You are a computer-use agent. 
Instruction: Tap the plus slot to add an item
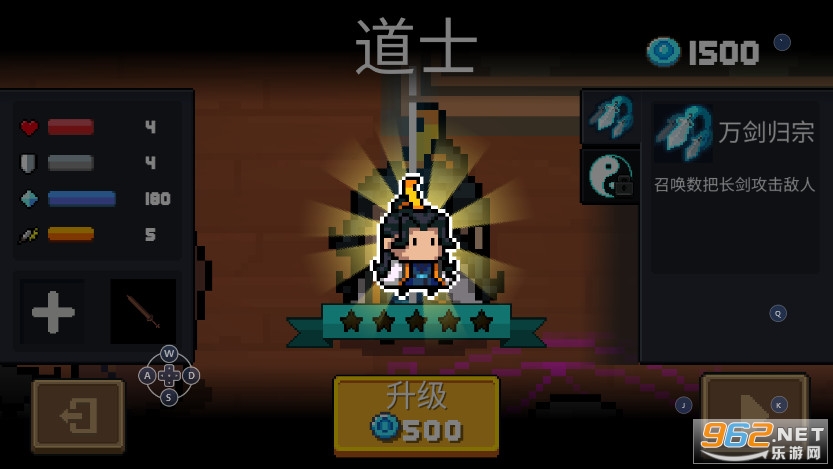tap(53, 312)
